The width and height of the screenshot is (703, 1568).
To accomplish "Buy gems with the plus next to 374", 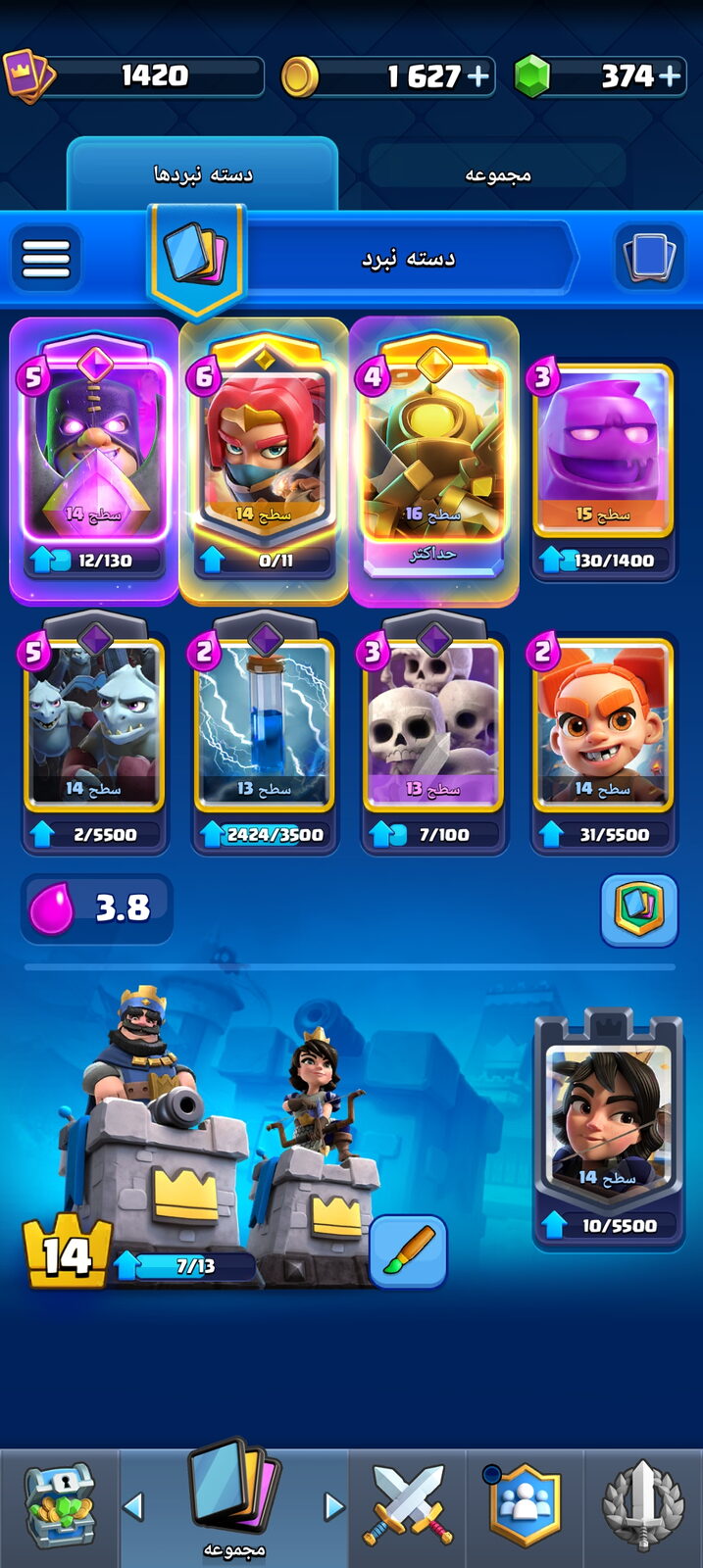I will coord(670,75).
